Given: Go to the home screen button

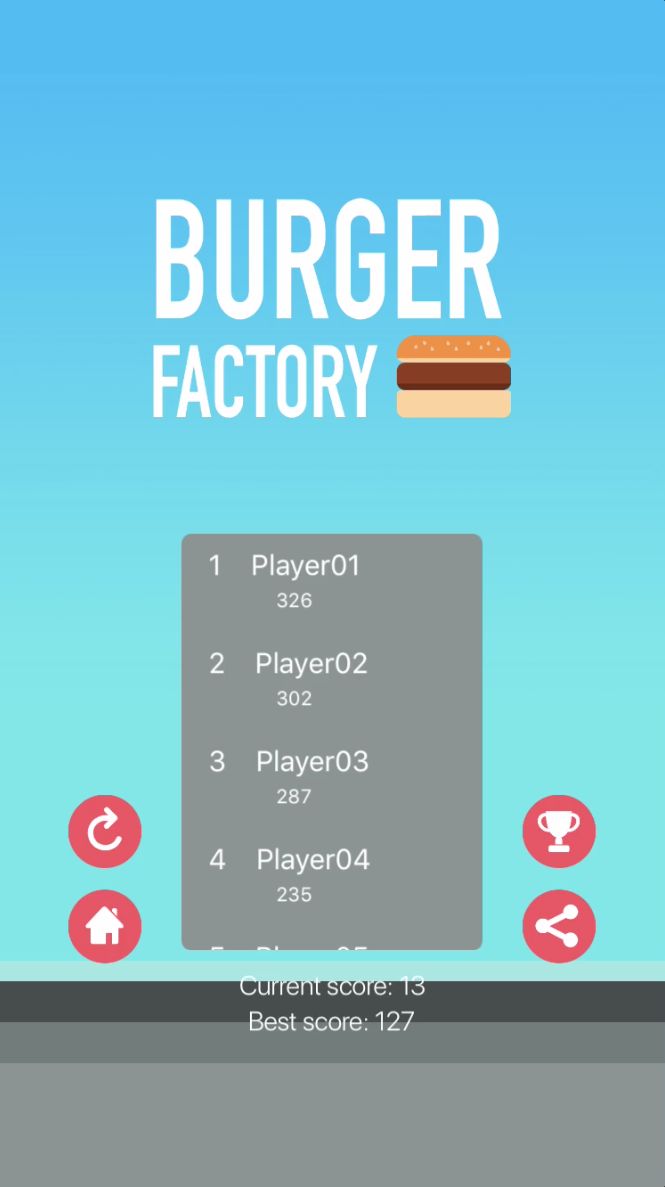Looking at the screenshot, I should 105,926.
